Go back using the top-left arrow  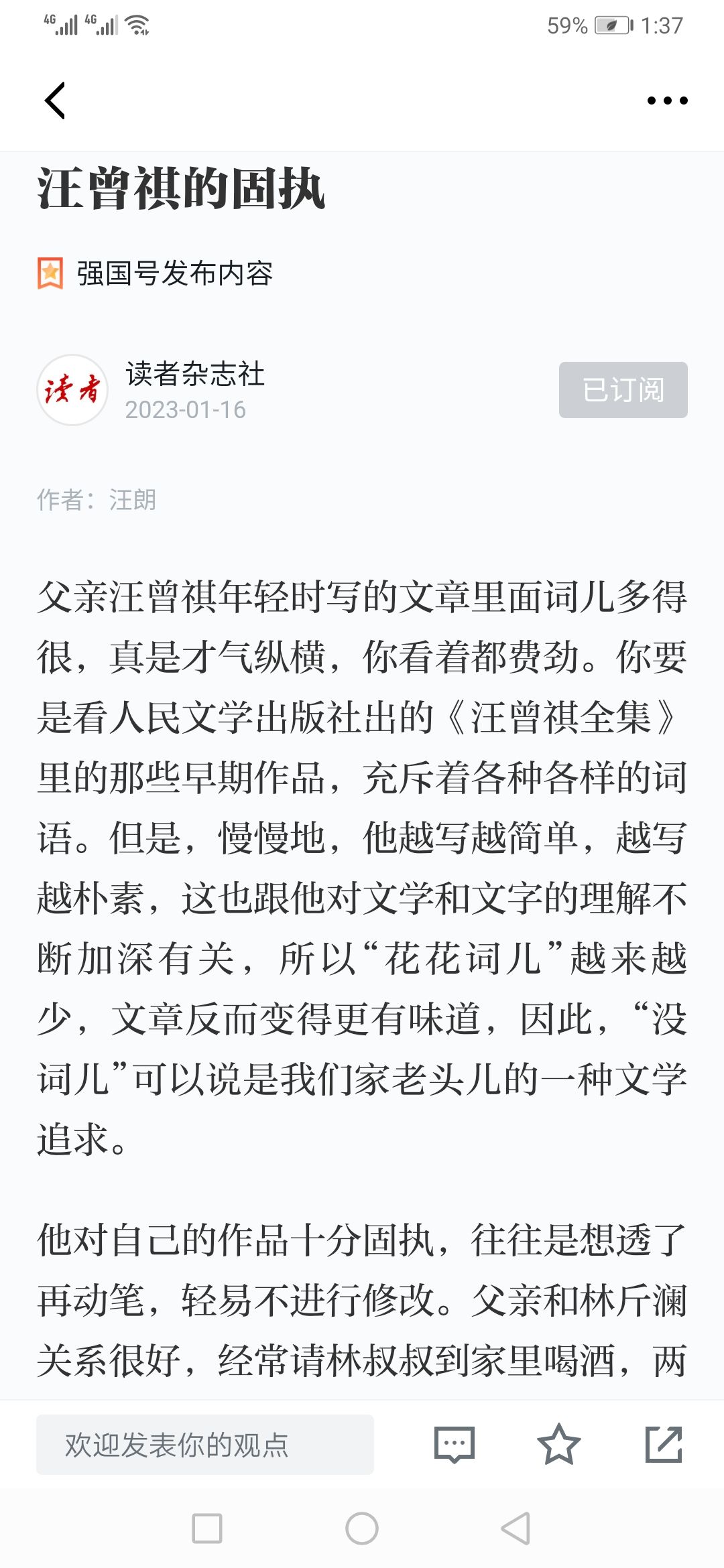(x=55, y=101)
